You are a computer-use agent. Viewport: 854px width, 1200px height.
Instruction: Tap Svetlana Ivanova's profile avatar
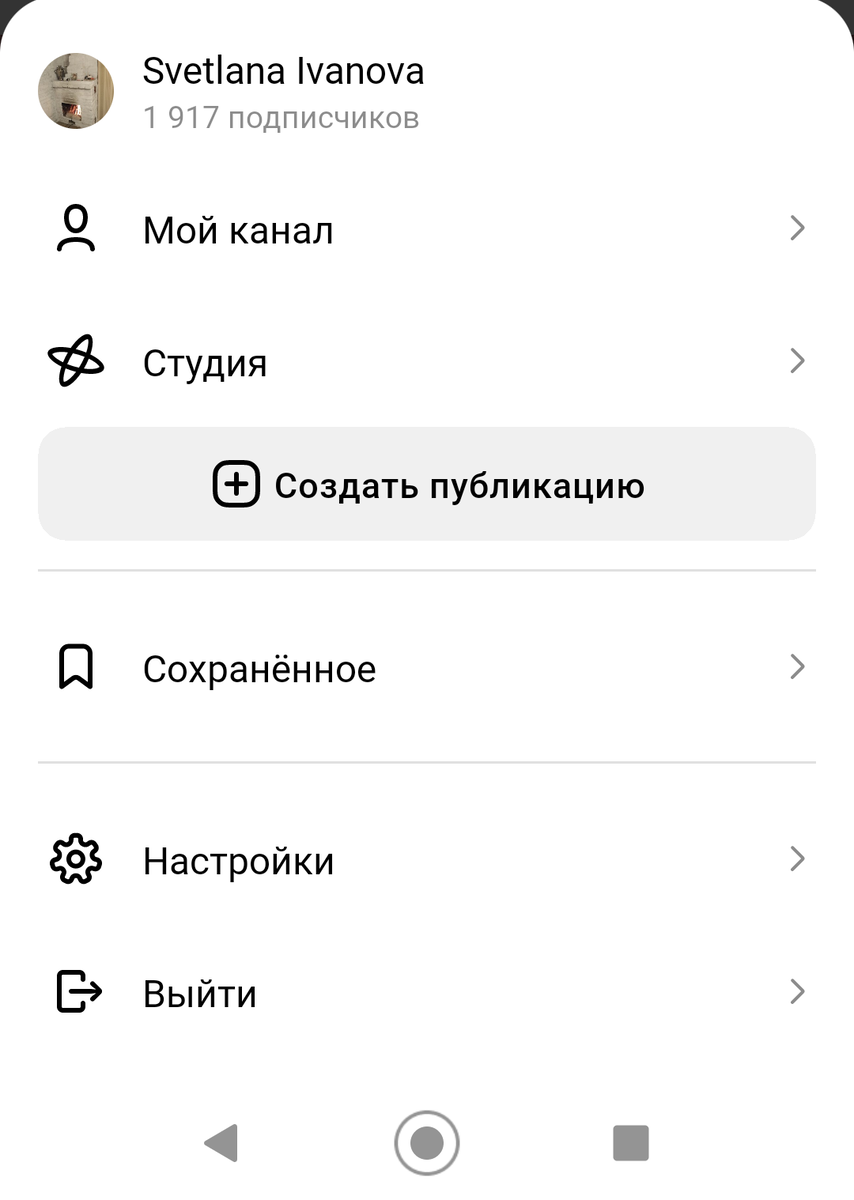pos(76,90)
